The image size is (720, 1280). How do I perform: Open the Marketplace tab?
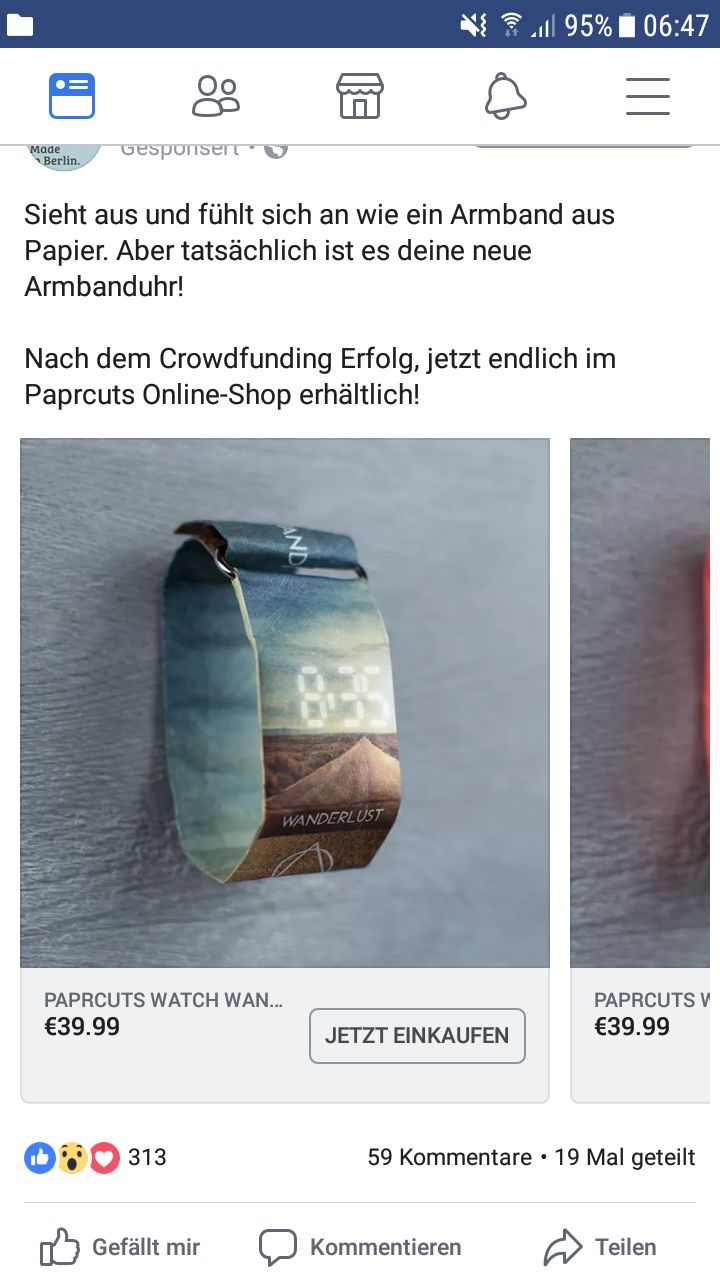coord(360,97)
